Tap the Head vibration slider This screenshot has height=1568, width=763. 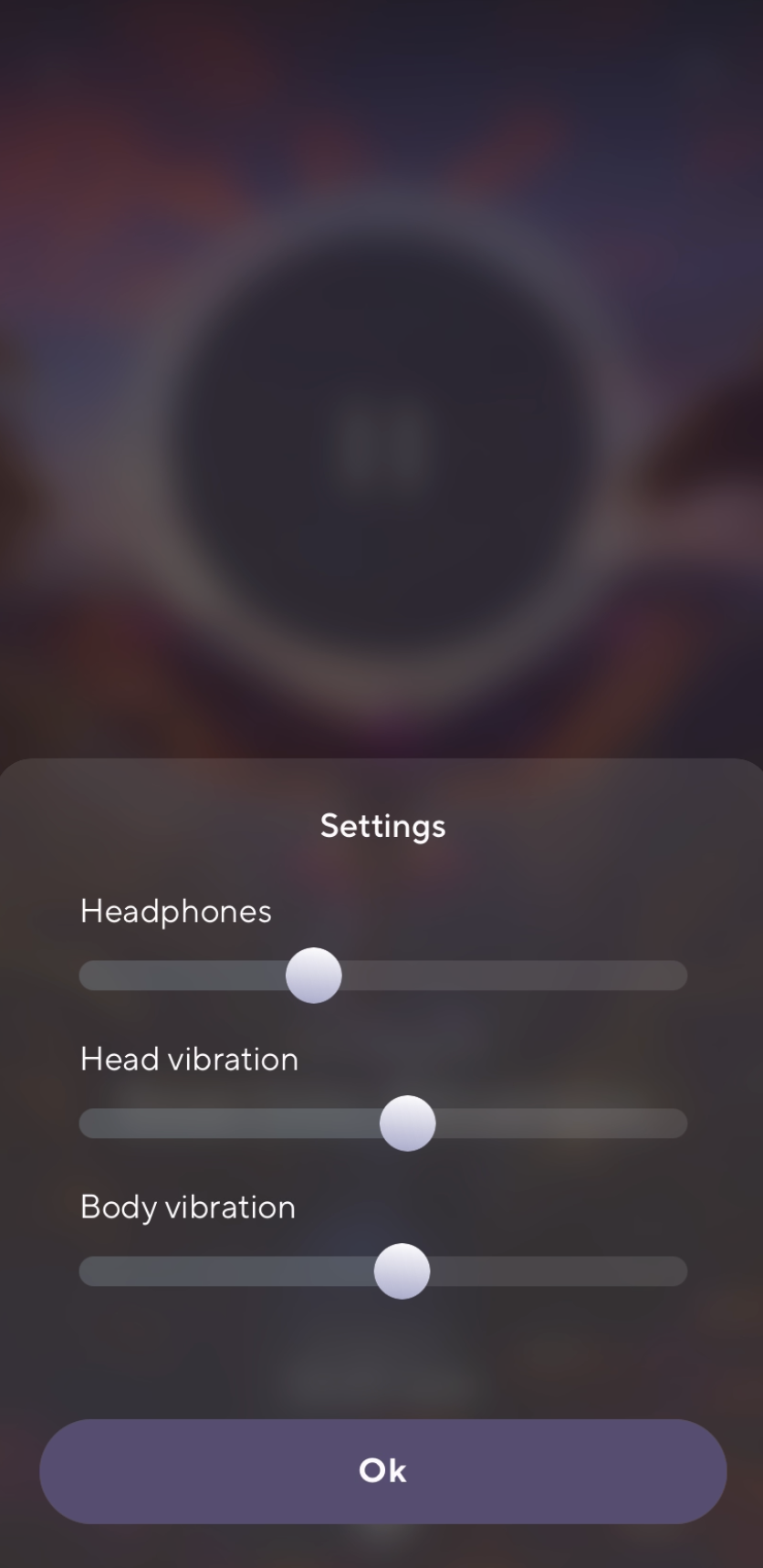[407, 1123]
